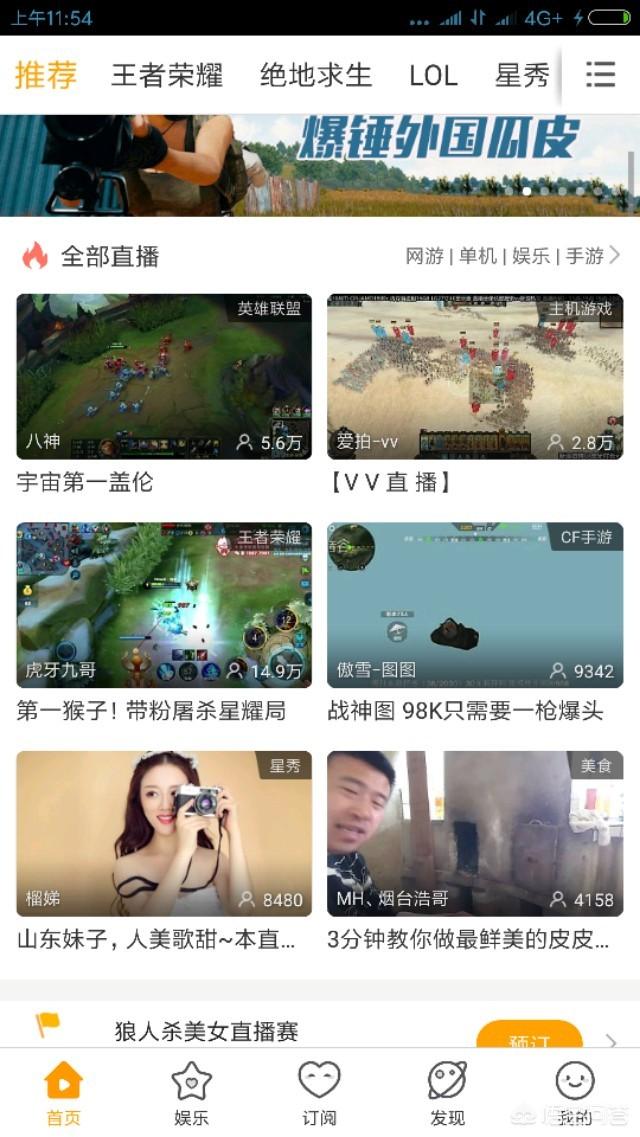
Task: Switch to the 王者荣耀 top tab
Action: (167, 75)
